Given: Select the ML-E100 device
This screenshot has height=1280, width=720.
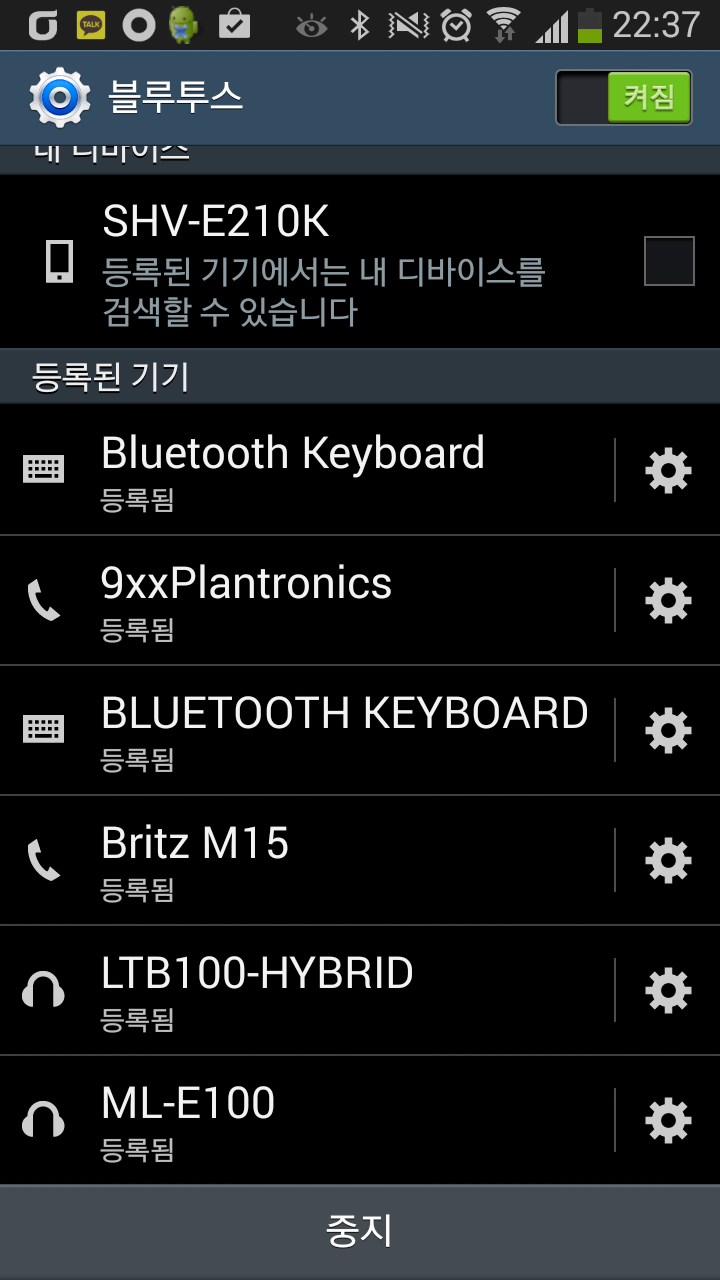Looking at the screenshot, I should [306, 1120].
